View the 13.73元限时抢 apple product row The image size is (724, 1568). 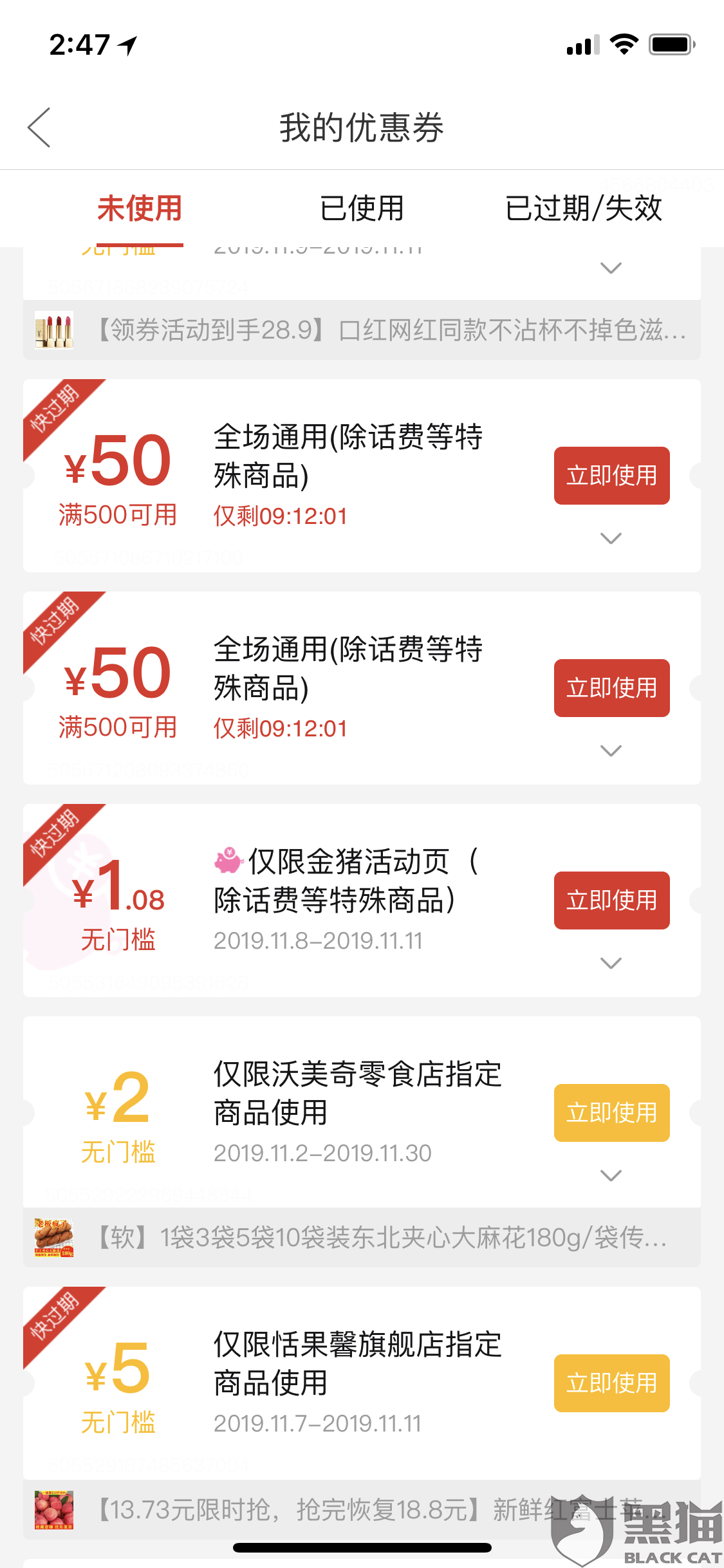pos(322,1509)
